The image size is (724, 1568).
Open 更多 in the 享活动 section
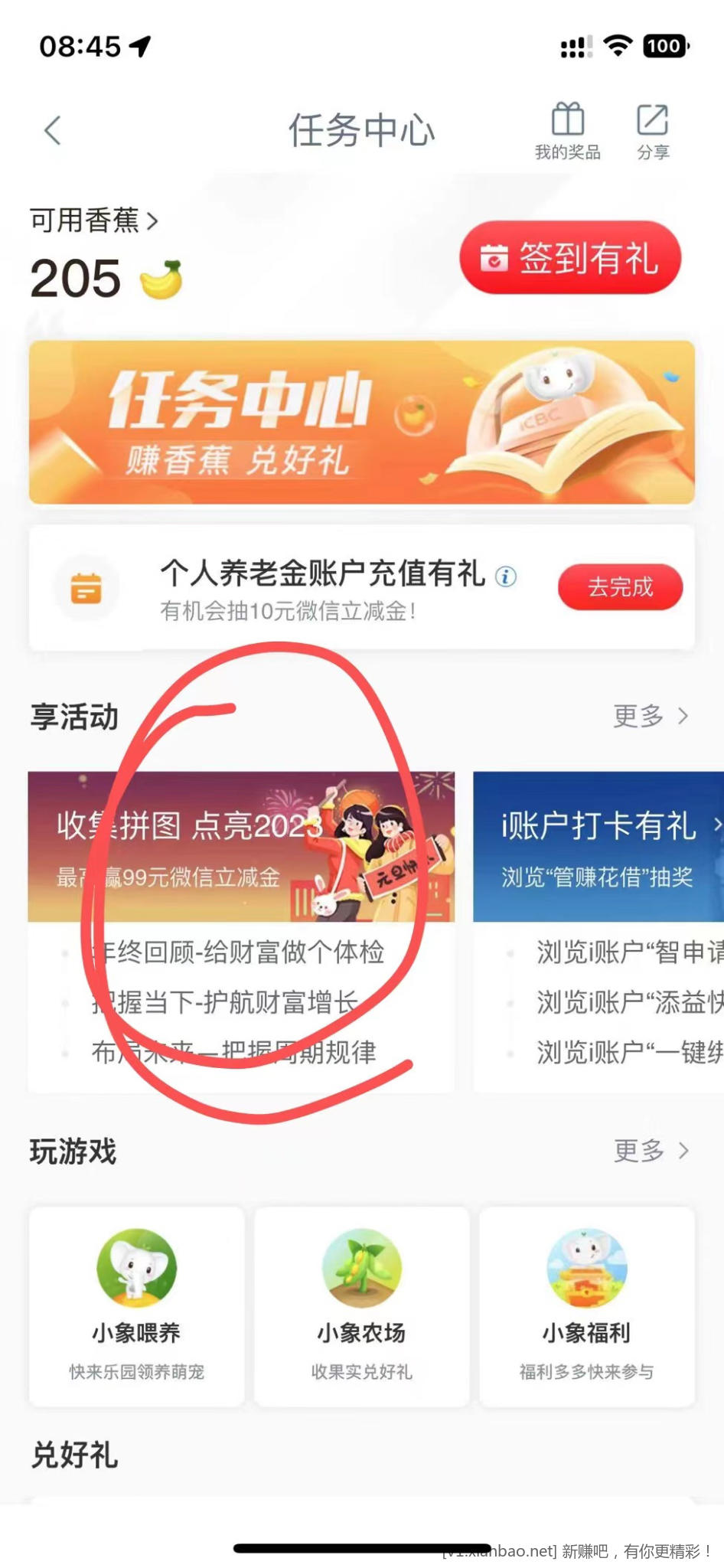651,716
